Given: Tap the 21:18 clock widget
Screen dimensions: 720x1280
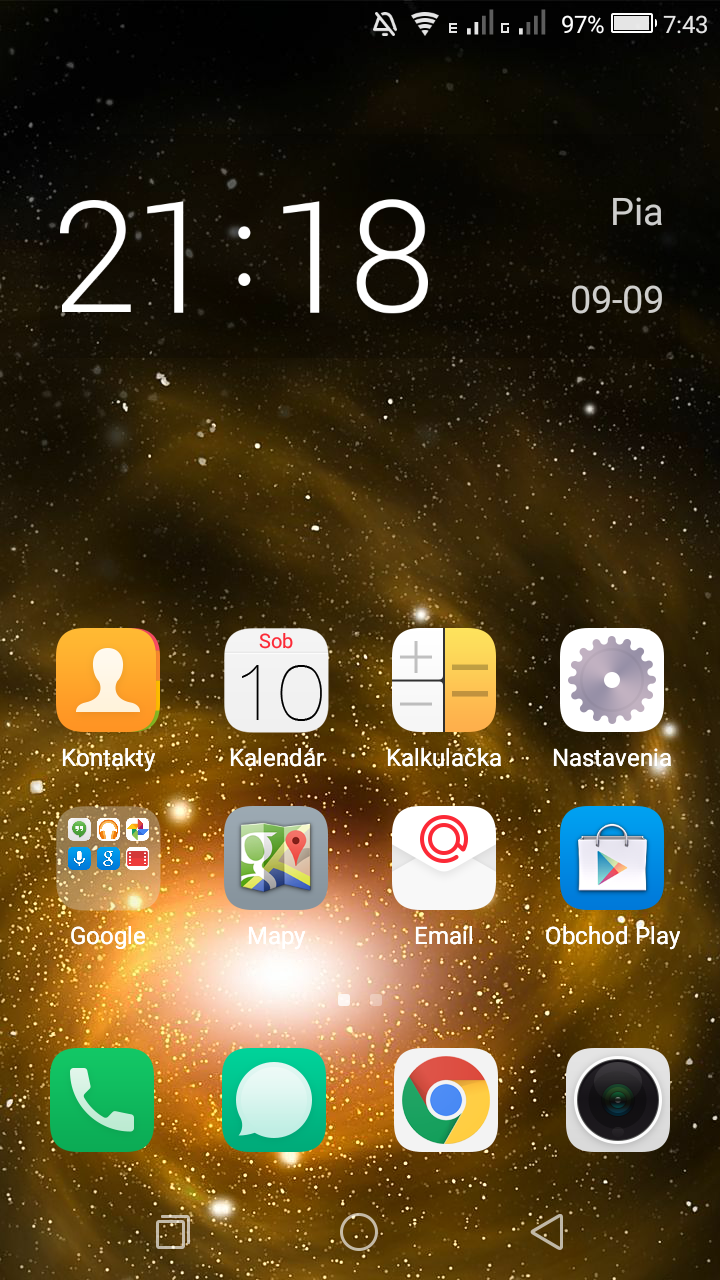Looking at the screenshot, I should pyautogui.click(x=244, y=258).
